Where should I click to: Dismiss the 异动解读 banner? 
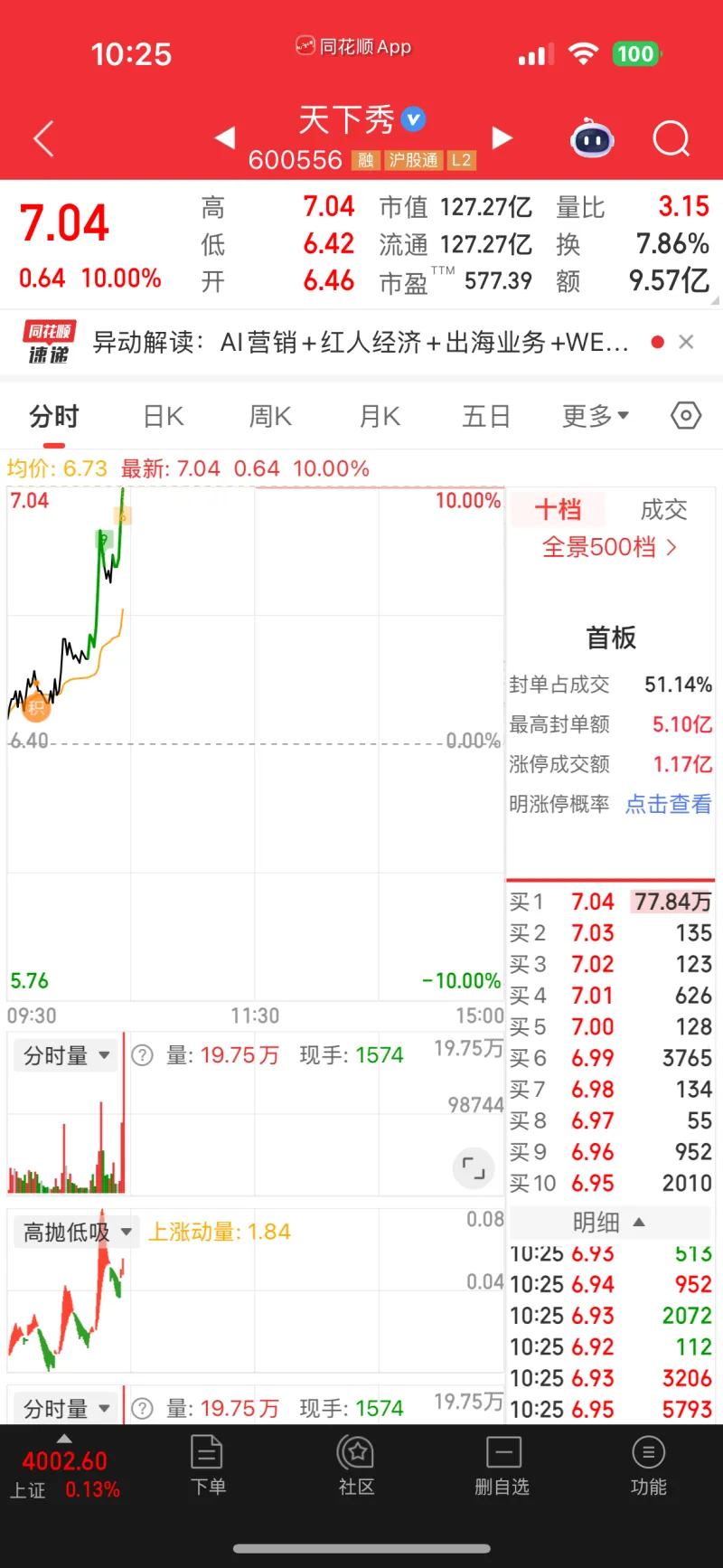[x=686, y=342]
